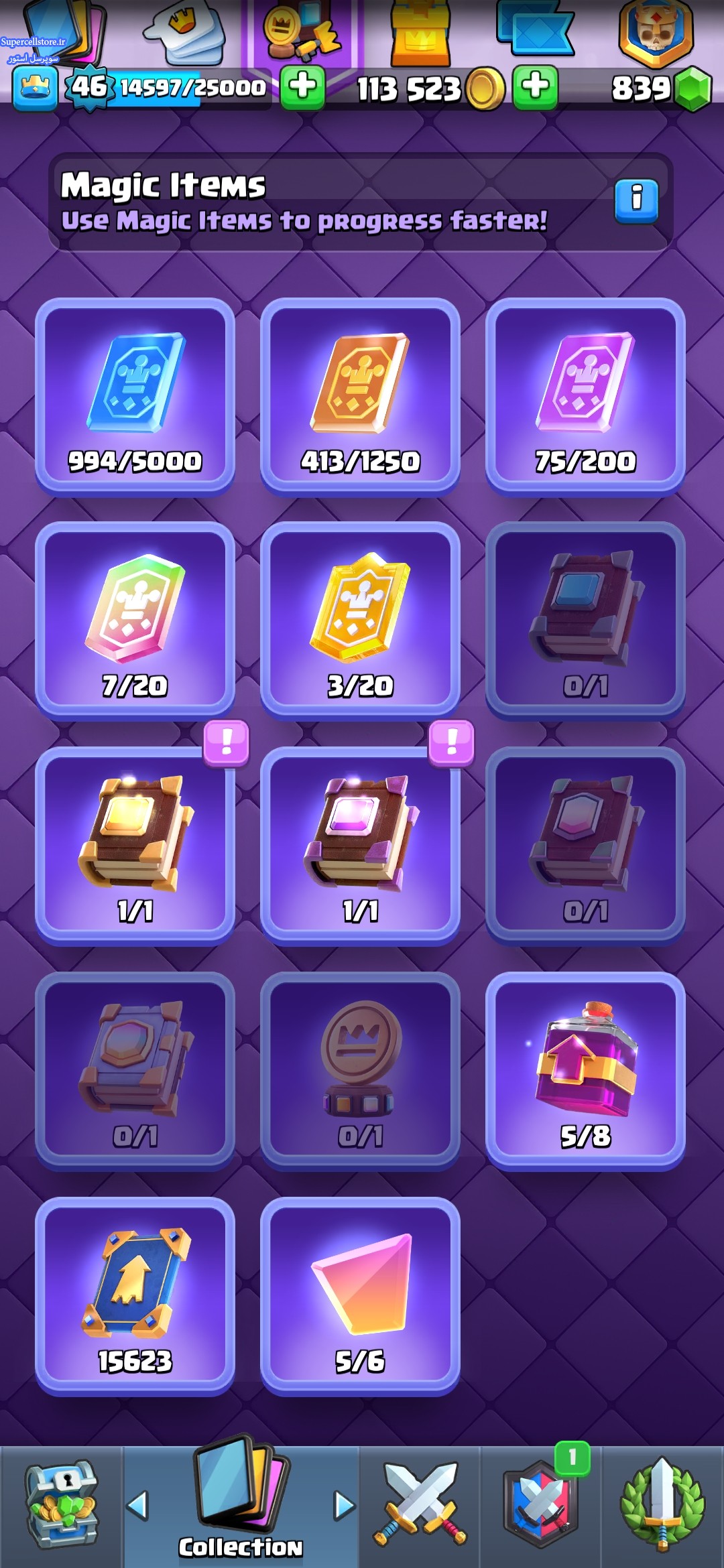The width and height of the screenshot is (724, 1568).
Task: Open the gems counter showing 839
Action: [660, 88]
